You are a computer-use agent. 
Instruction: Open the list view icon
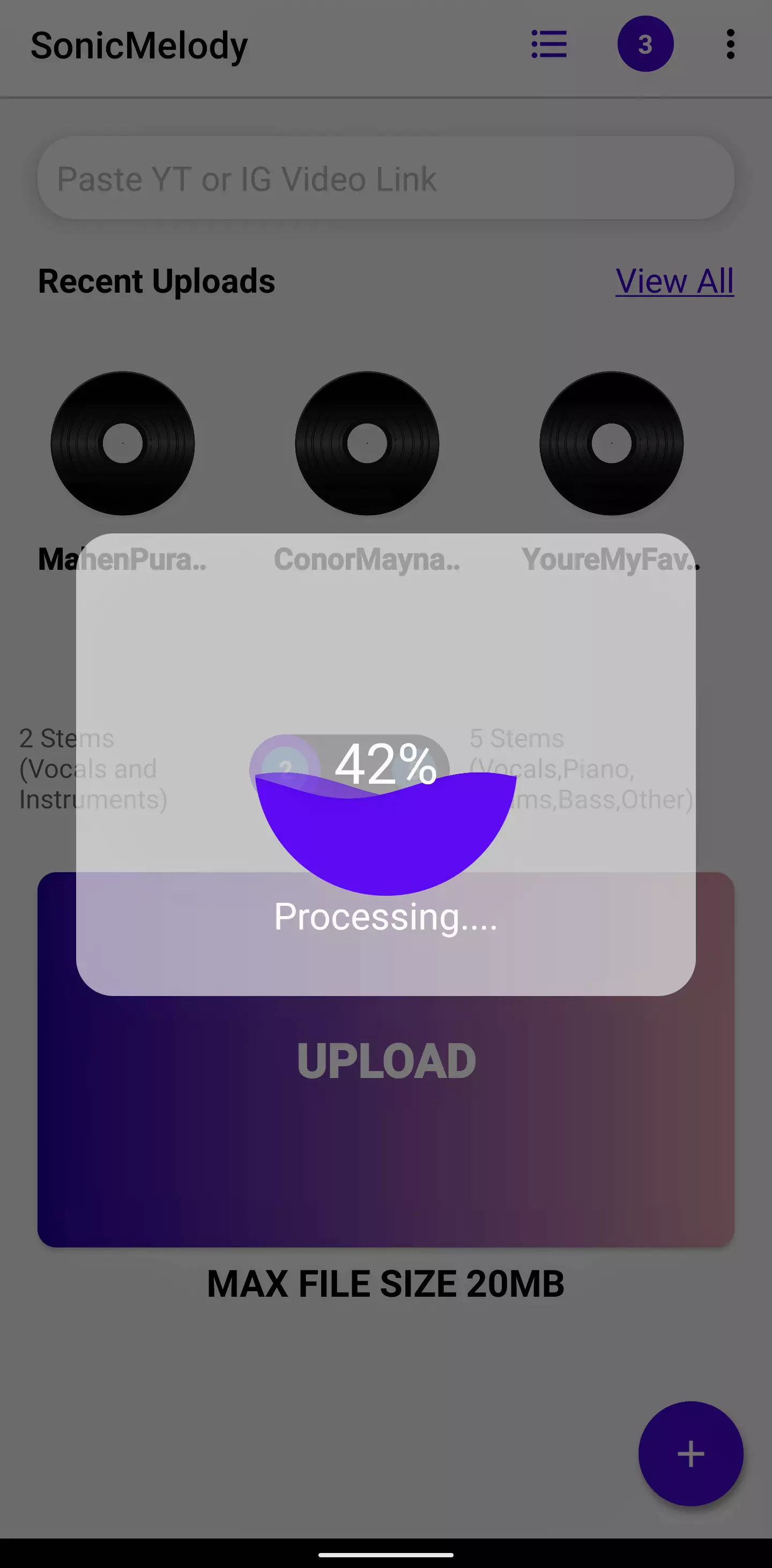549,44
